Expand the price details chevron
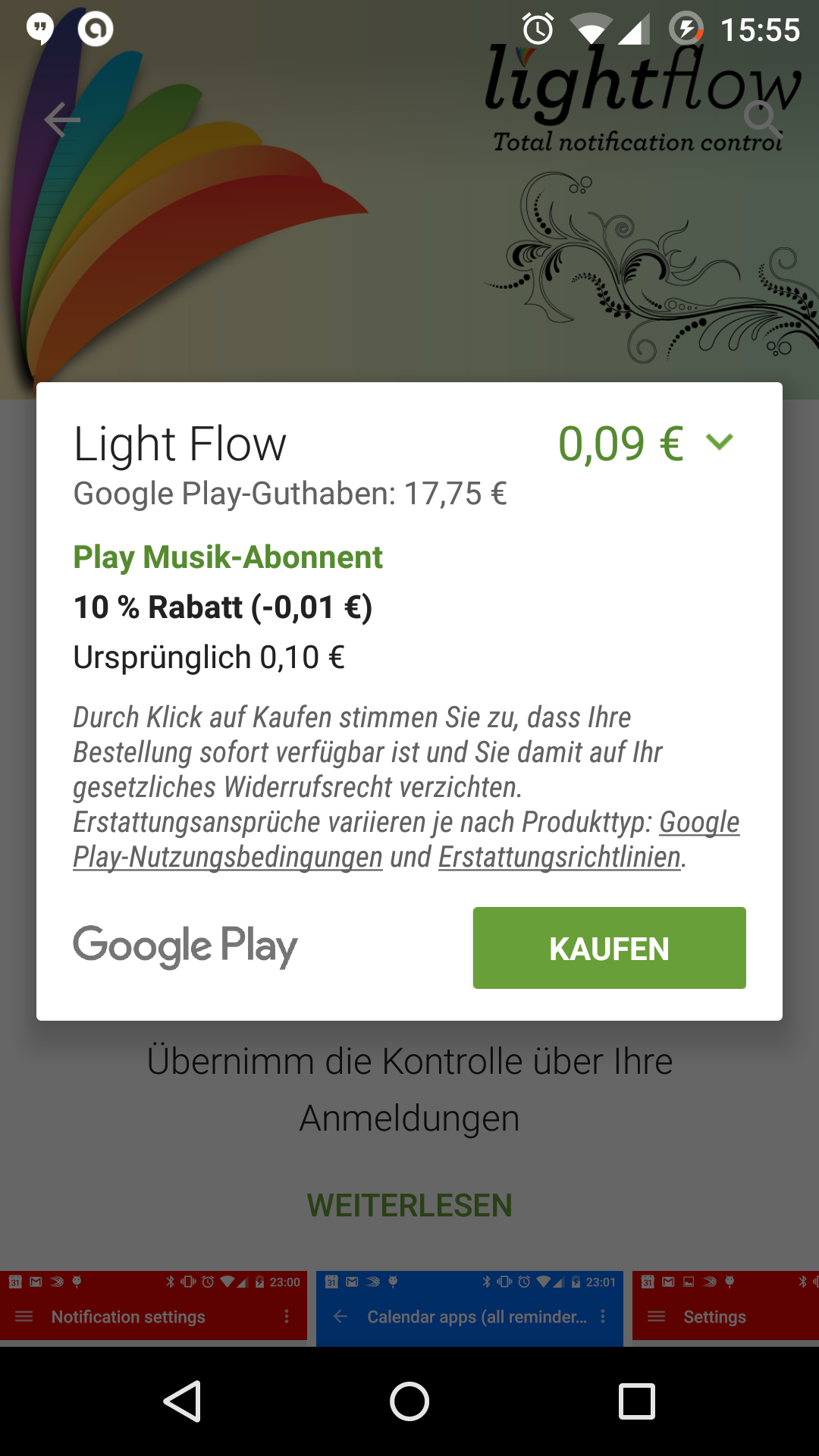Image resolution: width=819 pixels, height=1456 pixels. point(719,442)
